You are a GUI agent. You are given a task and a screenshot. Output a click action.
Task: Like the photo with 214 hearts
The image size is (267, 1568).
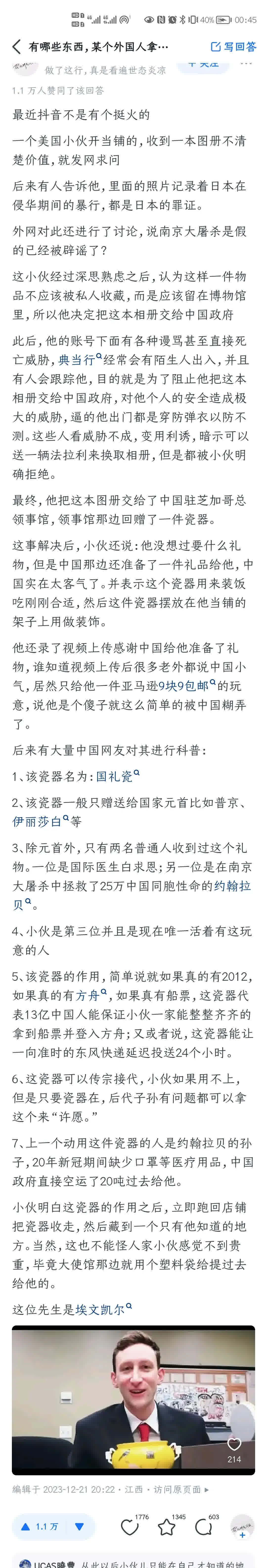click(234, 1444)
